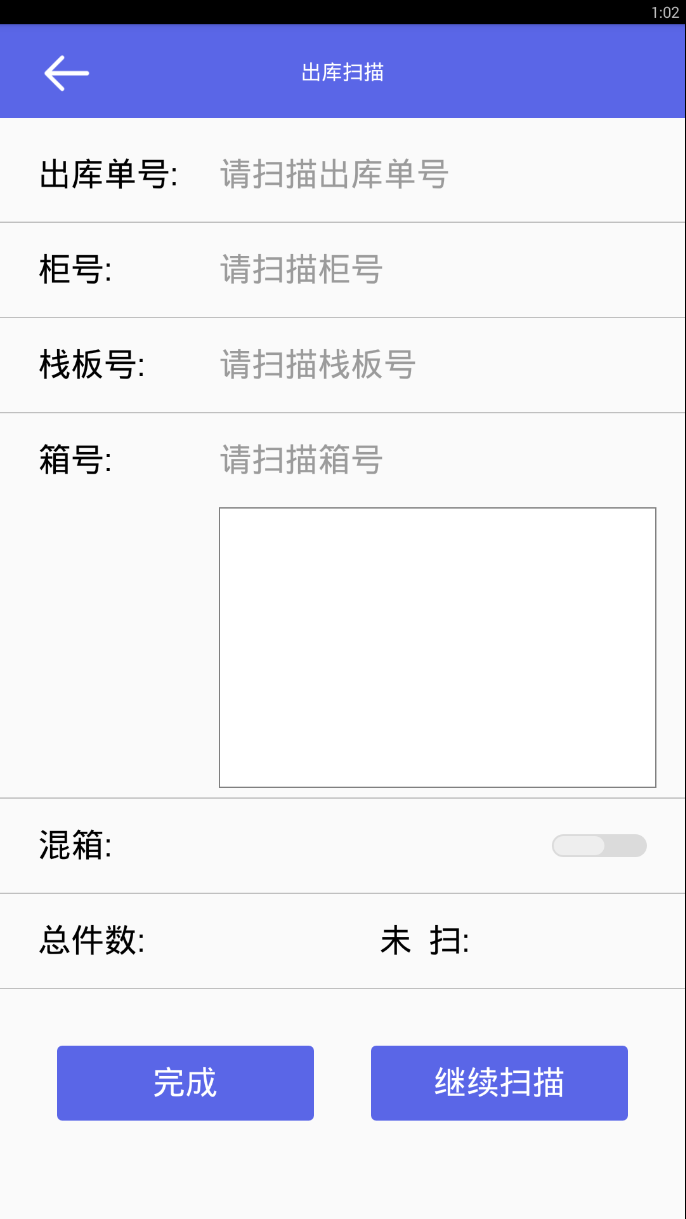The width and height of the screenshot is (686, 1219).
Task: Go back using the arrow icon
Action: [66, 73]
